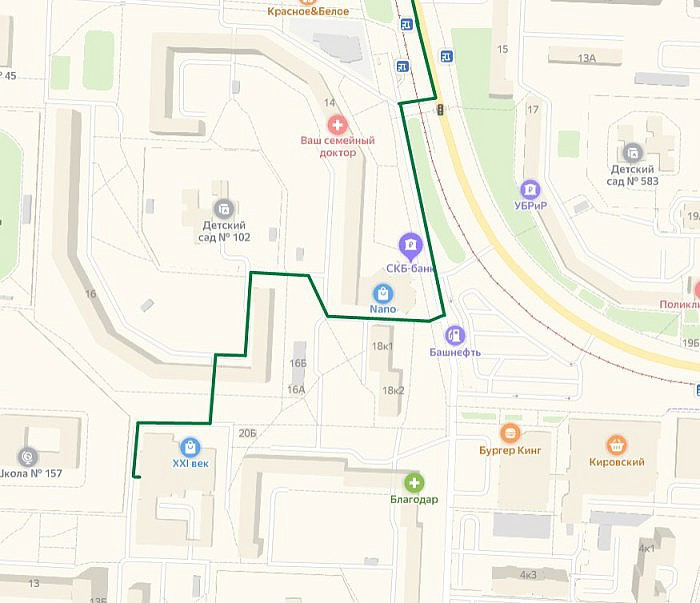Viewport: 700px width, 603px height.
Task: Open the Благодар pharmacy marker
Action: coord(414,483)
